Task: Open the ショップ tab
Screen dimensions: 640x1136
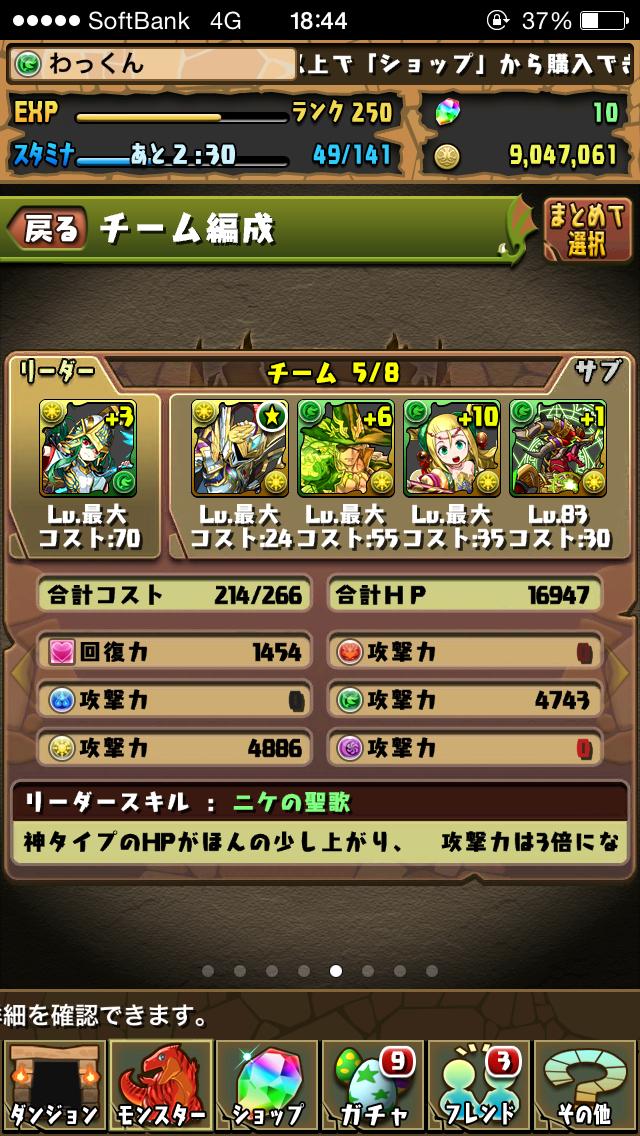Action: pos(266,1085)
